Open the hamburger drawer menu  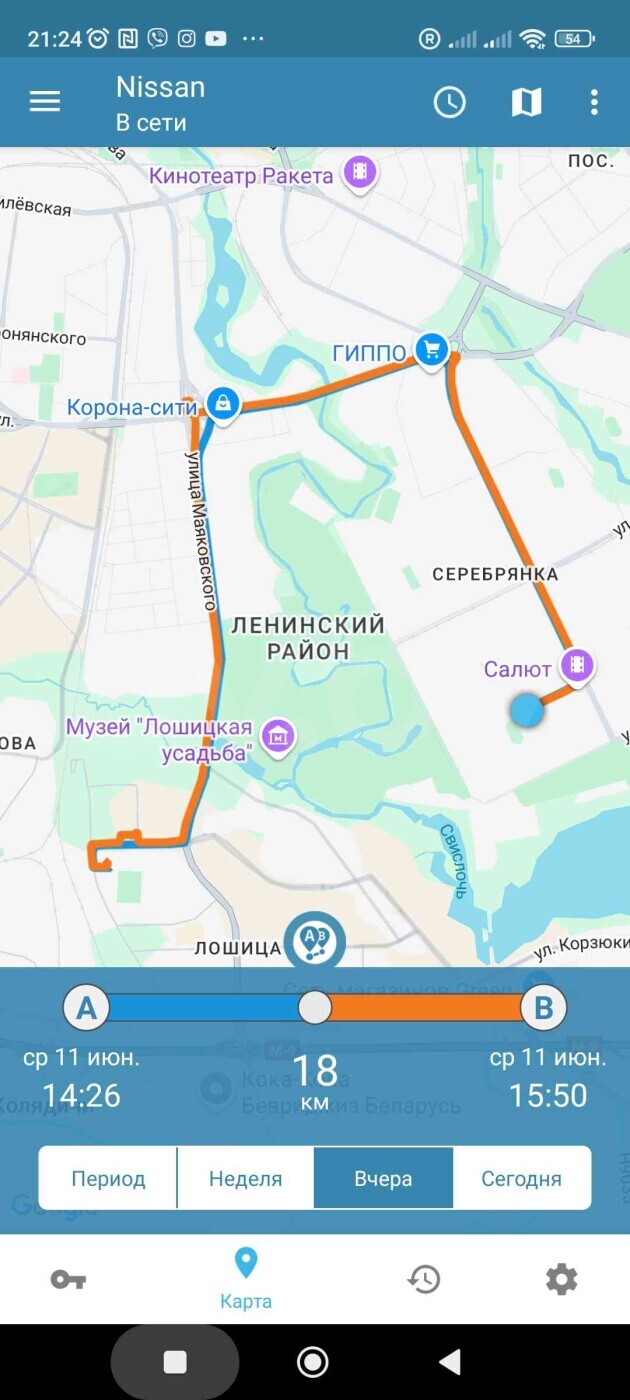click(x=45, y=101)
